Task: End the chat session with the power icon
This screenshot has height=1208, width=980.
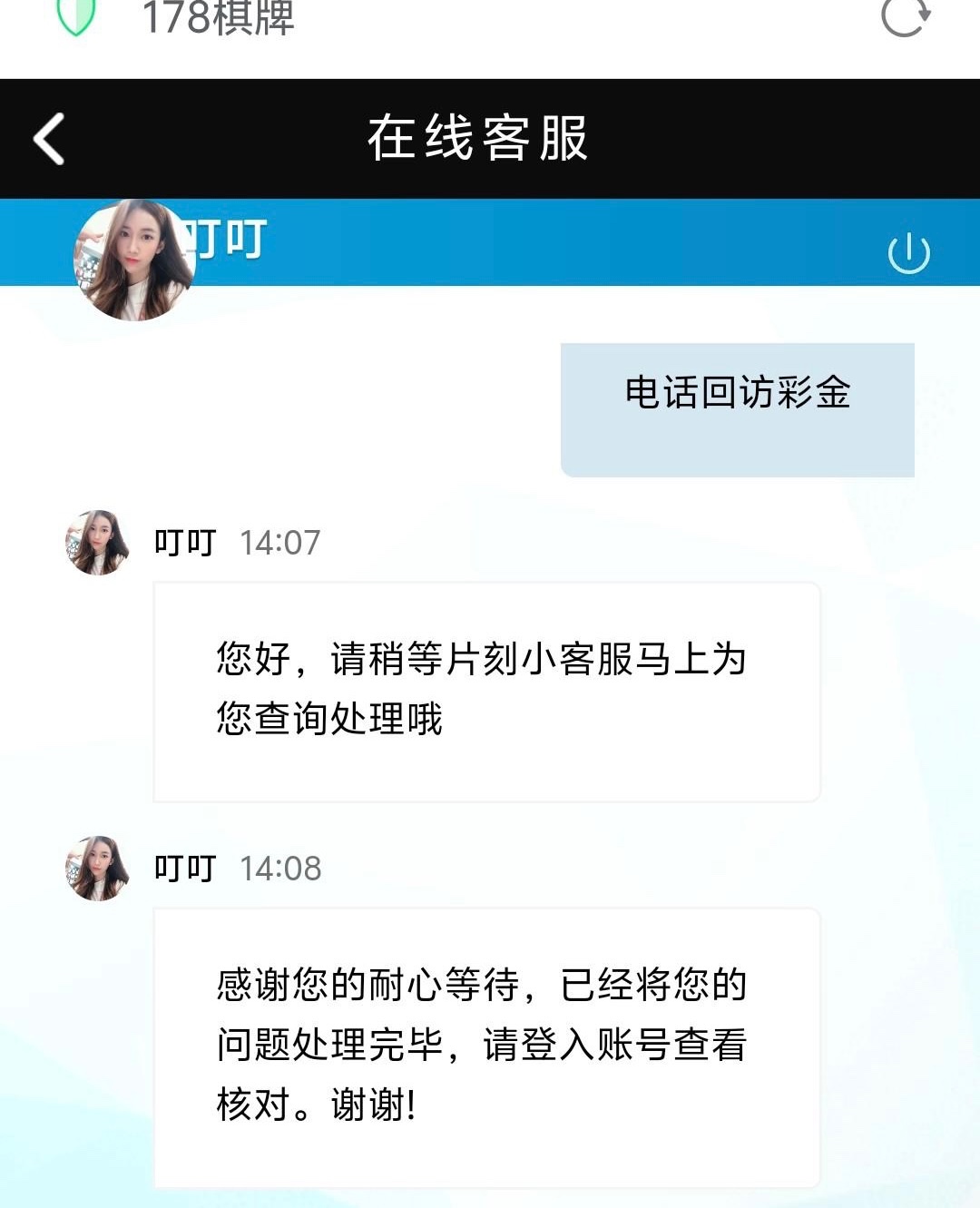Action: pos(908,253)
